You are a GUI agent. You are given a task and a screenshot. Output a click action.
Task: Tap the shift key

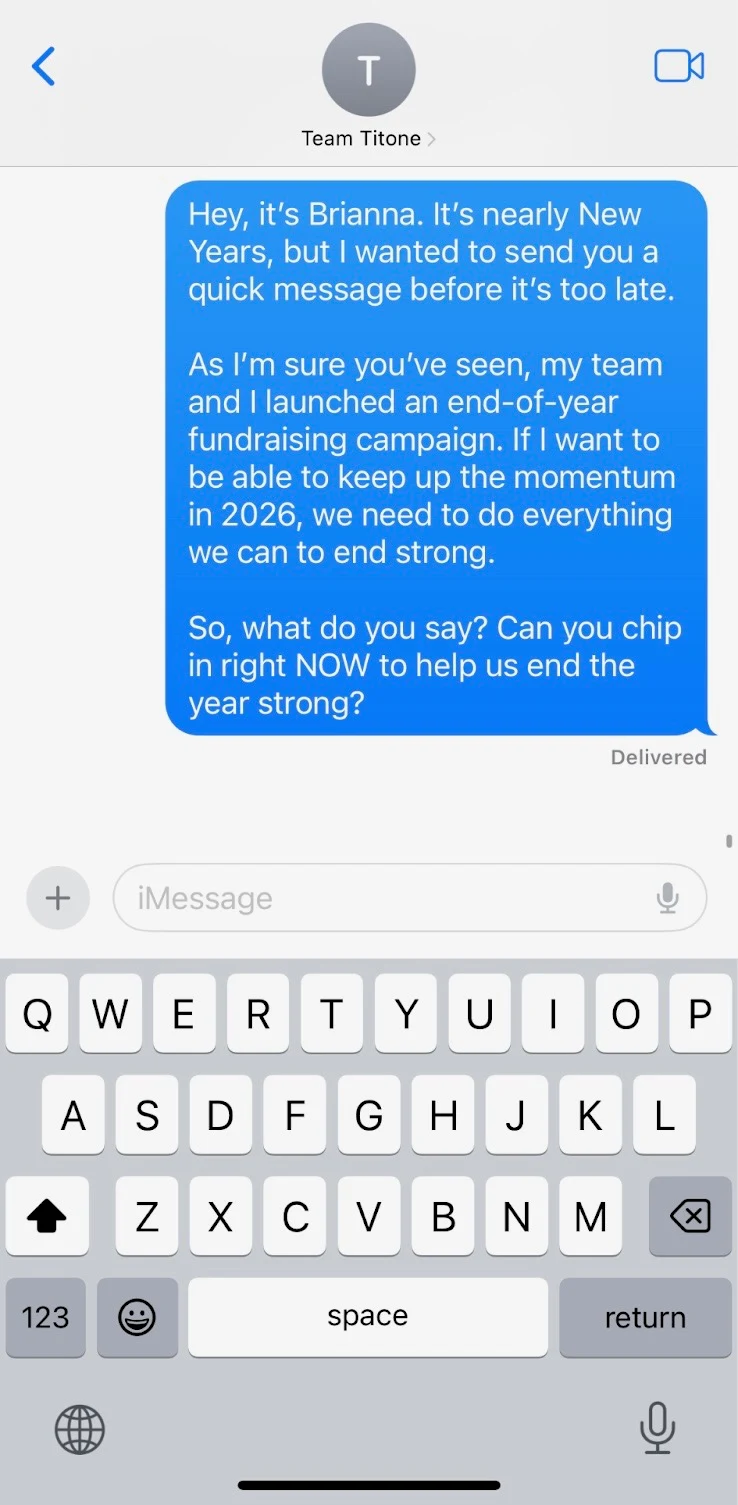click(46, 1216)
